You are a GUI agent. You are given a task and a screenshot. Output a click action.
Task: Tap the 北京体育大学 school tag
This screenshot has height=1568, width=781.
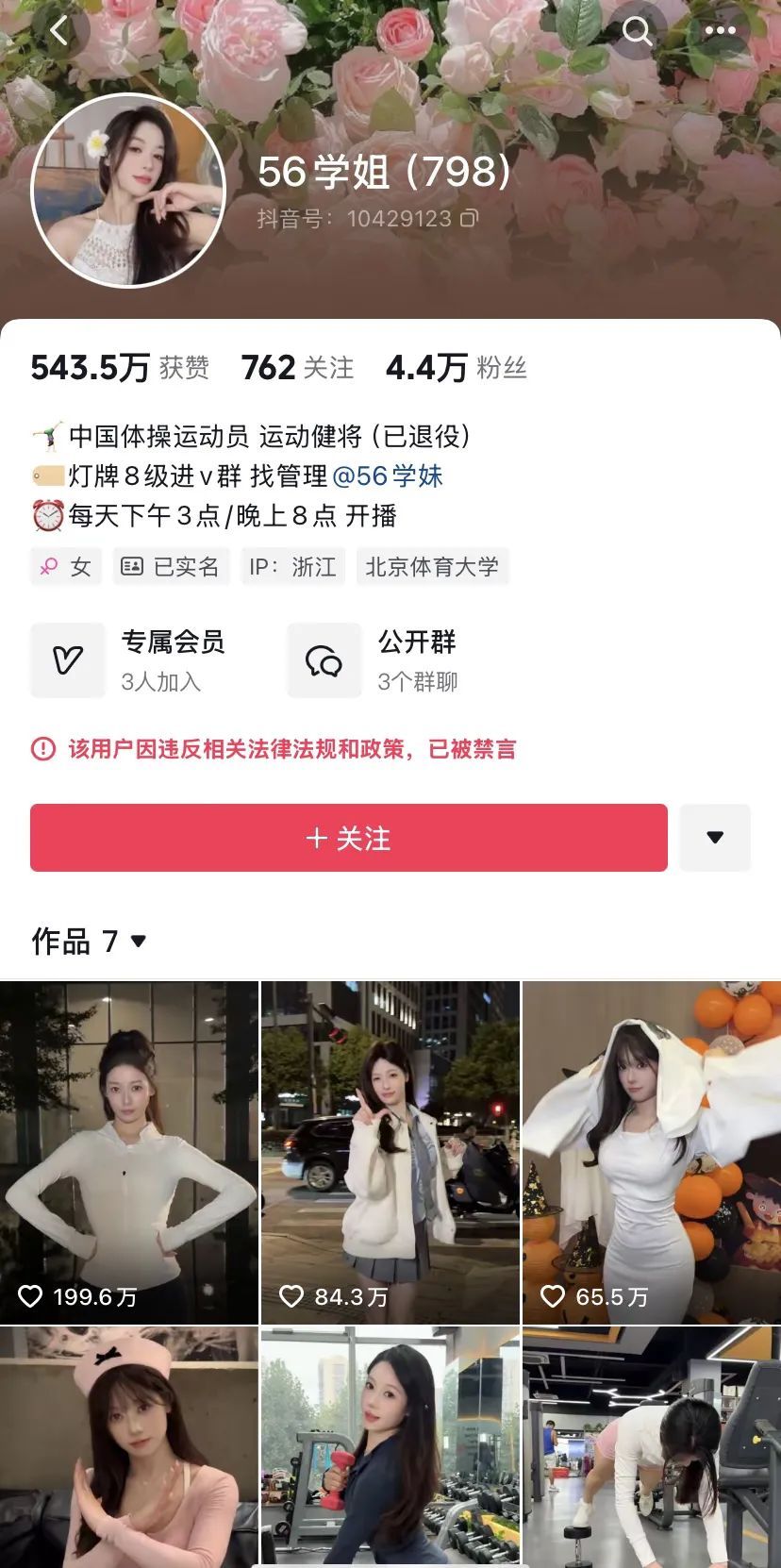click(432, 567)
